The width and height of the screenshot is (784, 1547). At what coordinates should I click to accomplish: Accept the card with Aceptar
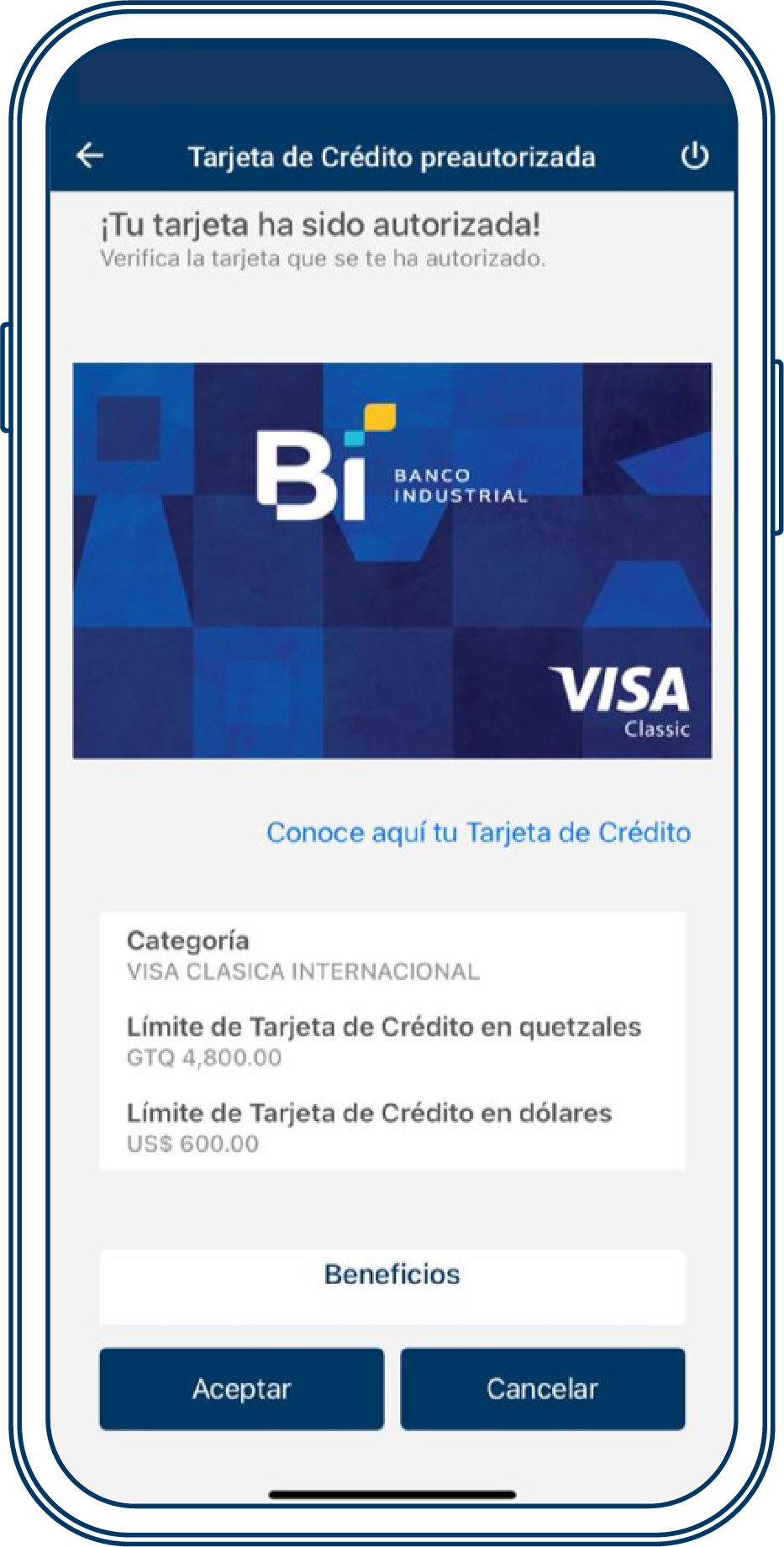point(242,1389)
